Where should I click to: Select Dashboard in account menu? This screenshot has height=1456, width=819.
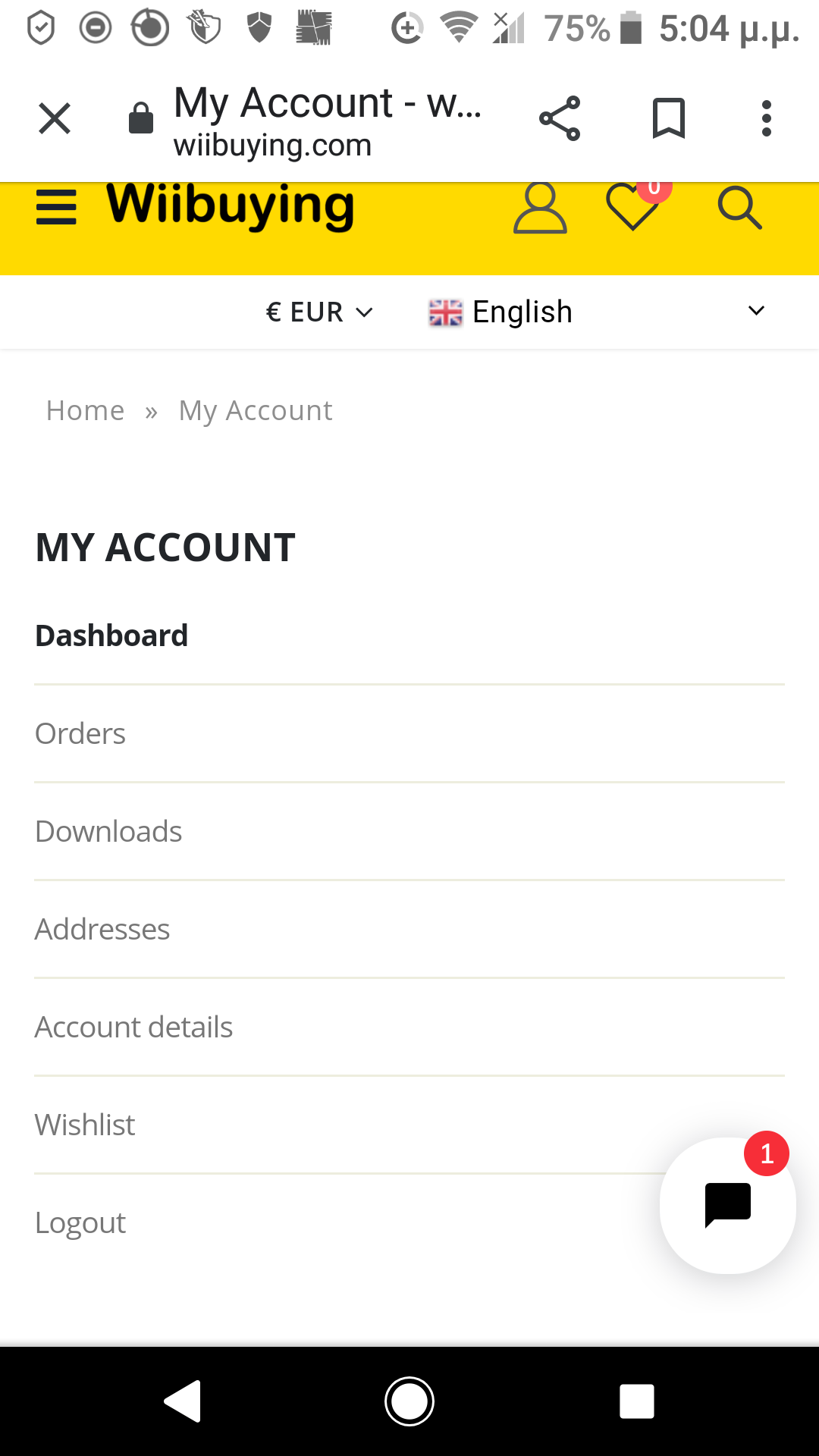[111, 635]
